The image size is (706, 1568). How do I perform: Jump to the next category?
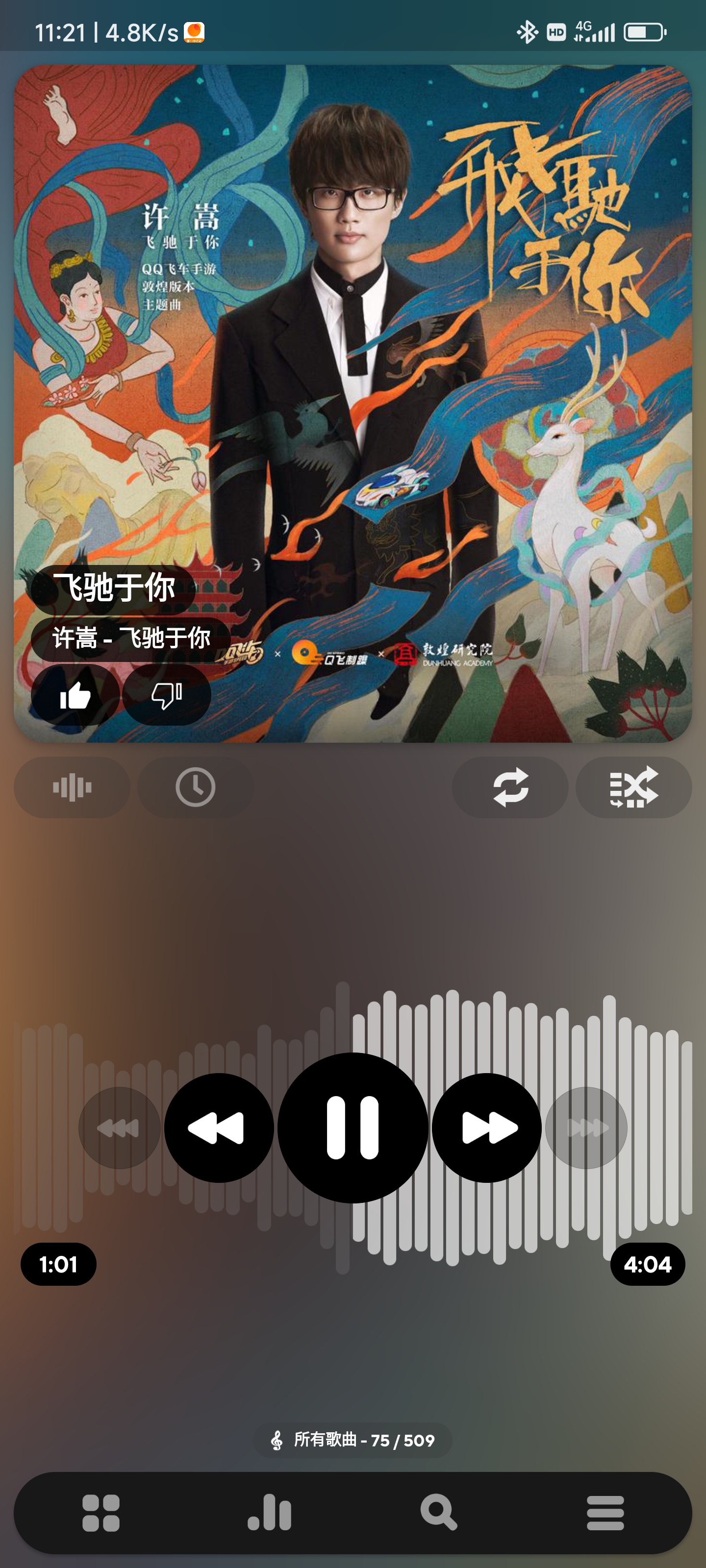point(586,1127)
